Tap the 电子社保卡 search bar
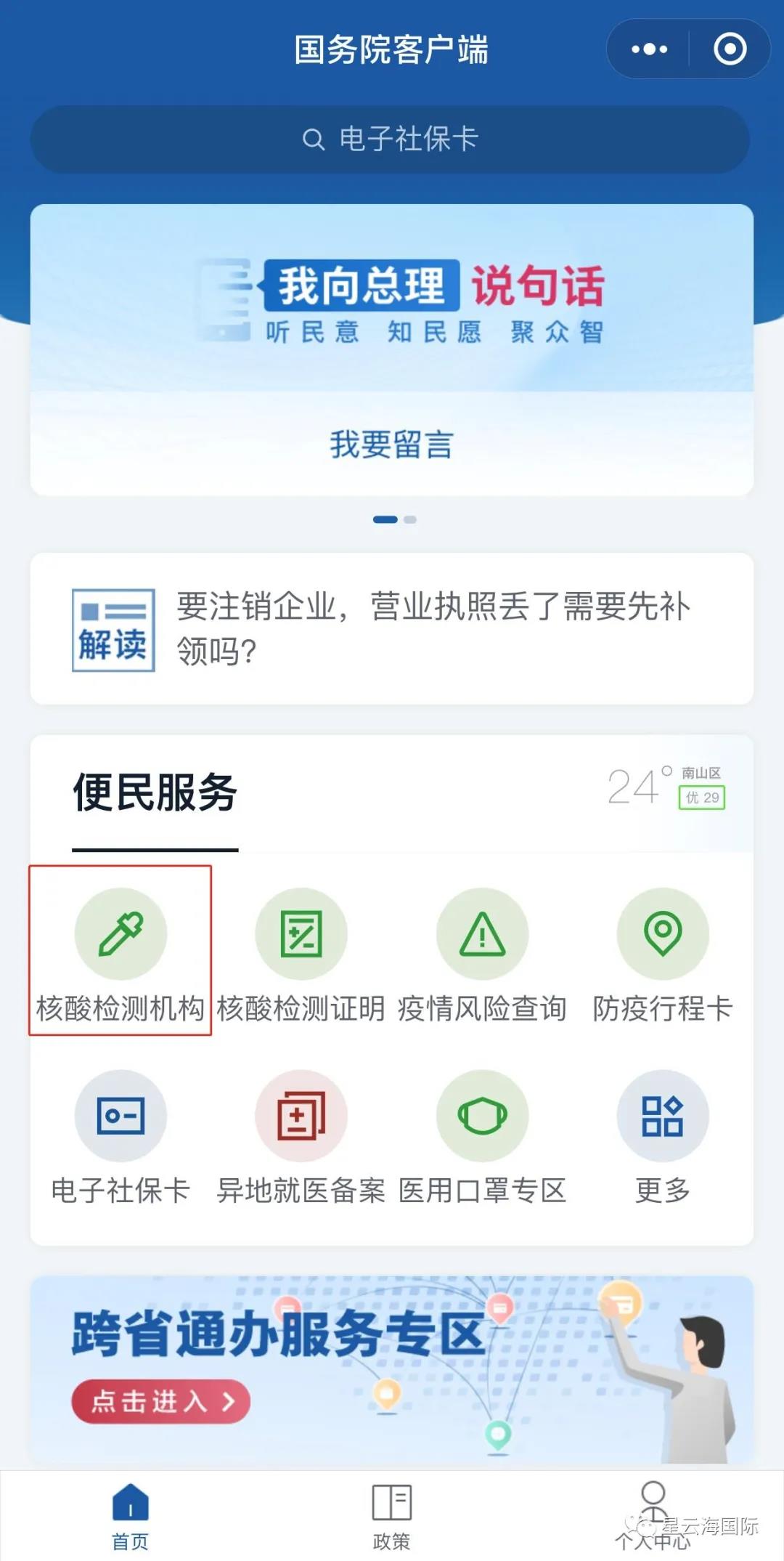This screenshot has height=1561, width=784. [391, 138]
